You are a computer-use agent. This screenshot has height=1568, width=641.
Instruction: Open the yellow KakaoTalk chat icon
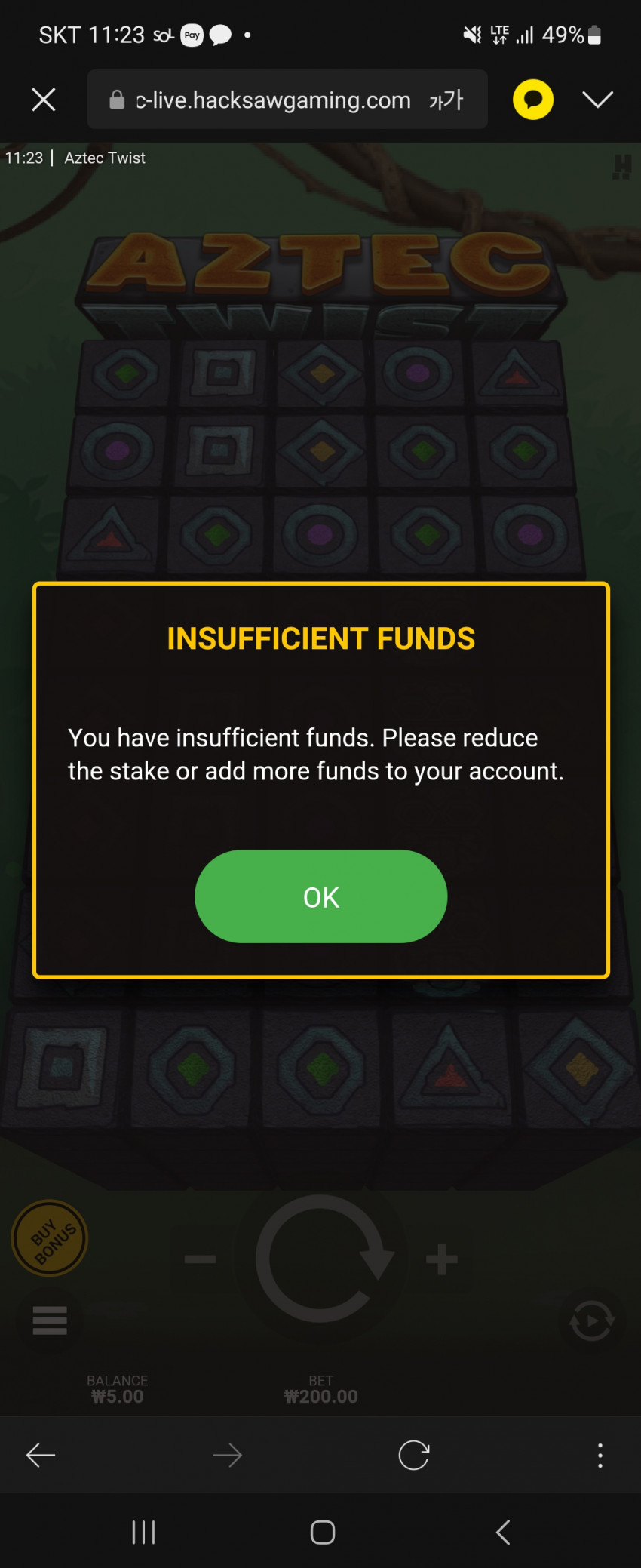[533, 100]
